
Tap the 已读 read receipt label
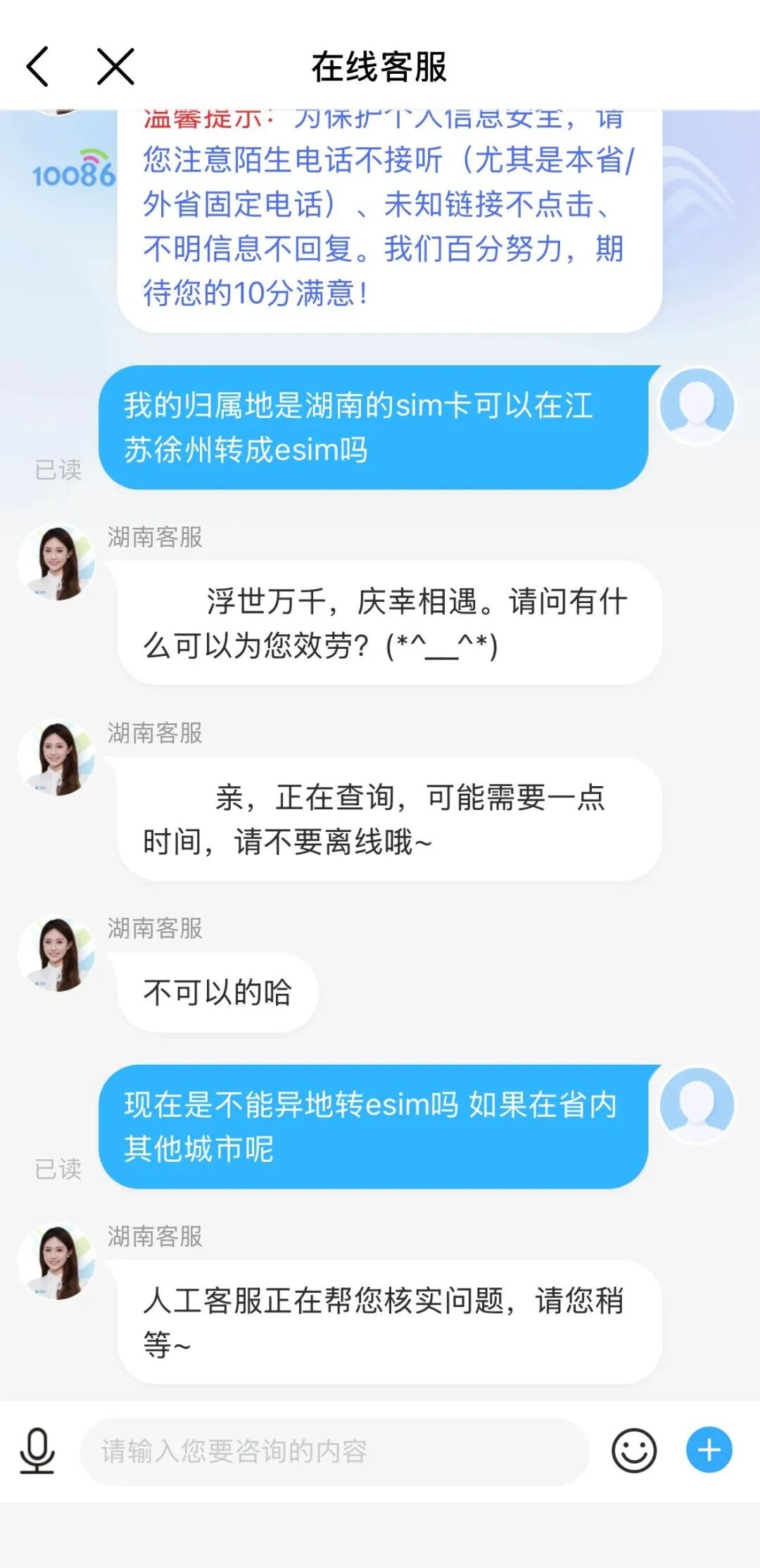(x=58, y=467)
